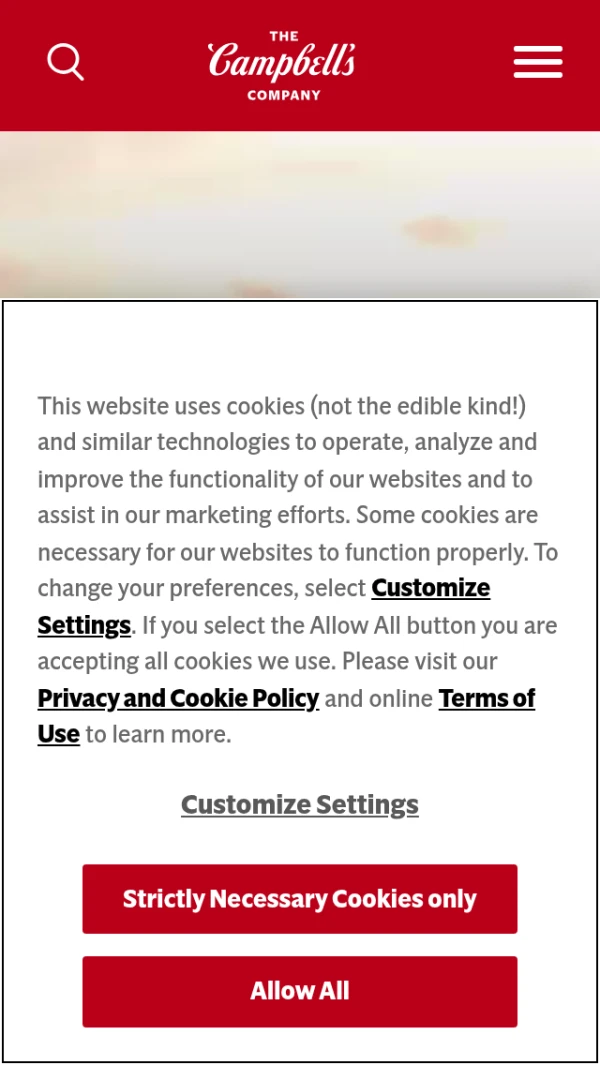The image size is (600, 1065).
Task: Open the search magnifier icon
Action: tap(65, 62)
